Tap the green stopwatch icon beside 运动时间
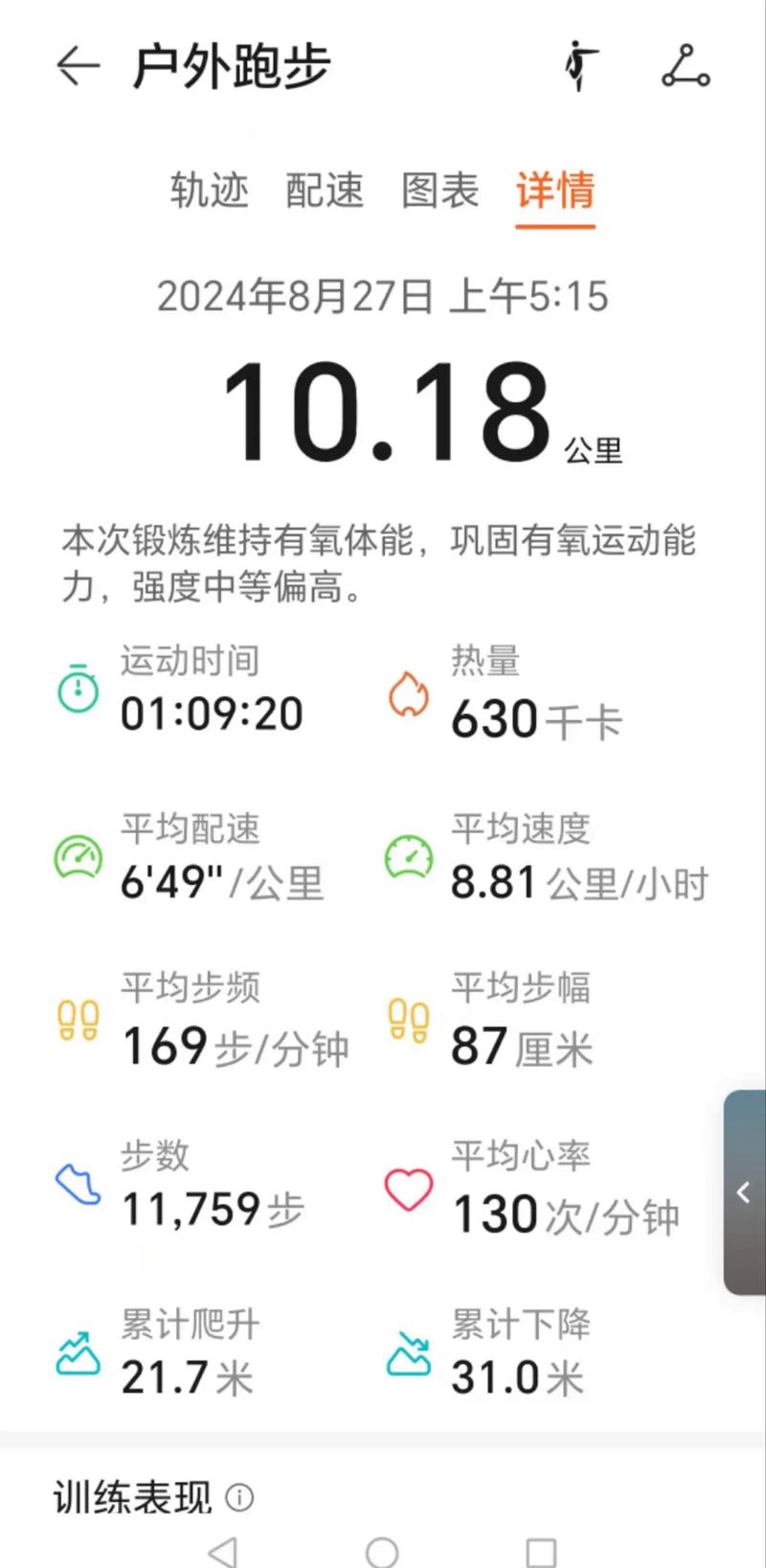Image resolution: width=766 pixels, height=1568 pixels. (78, 690)
